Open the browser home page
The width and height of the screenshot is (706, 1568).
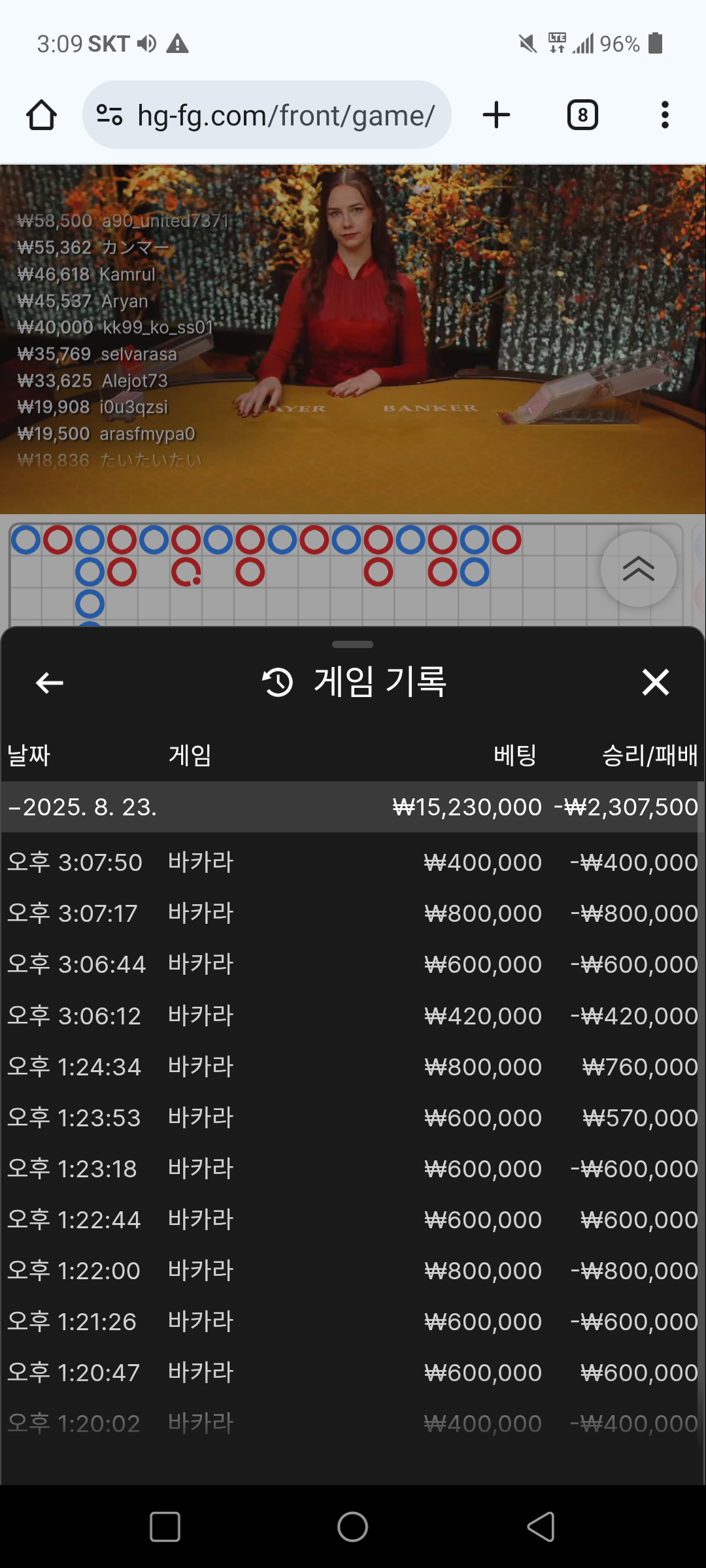pyautogui.click(x=41, y=116)
